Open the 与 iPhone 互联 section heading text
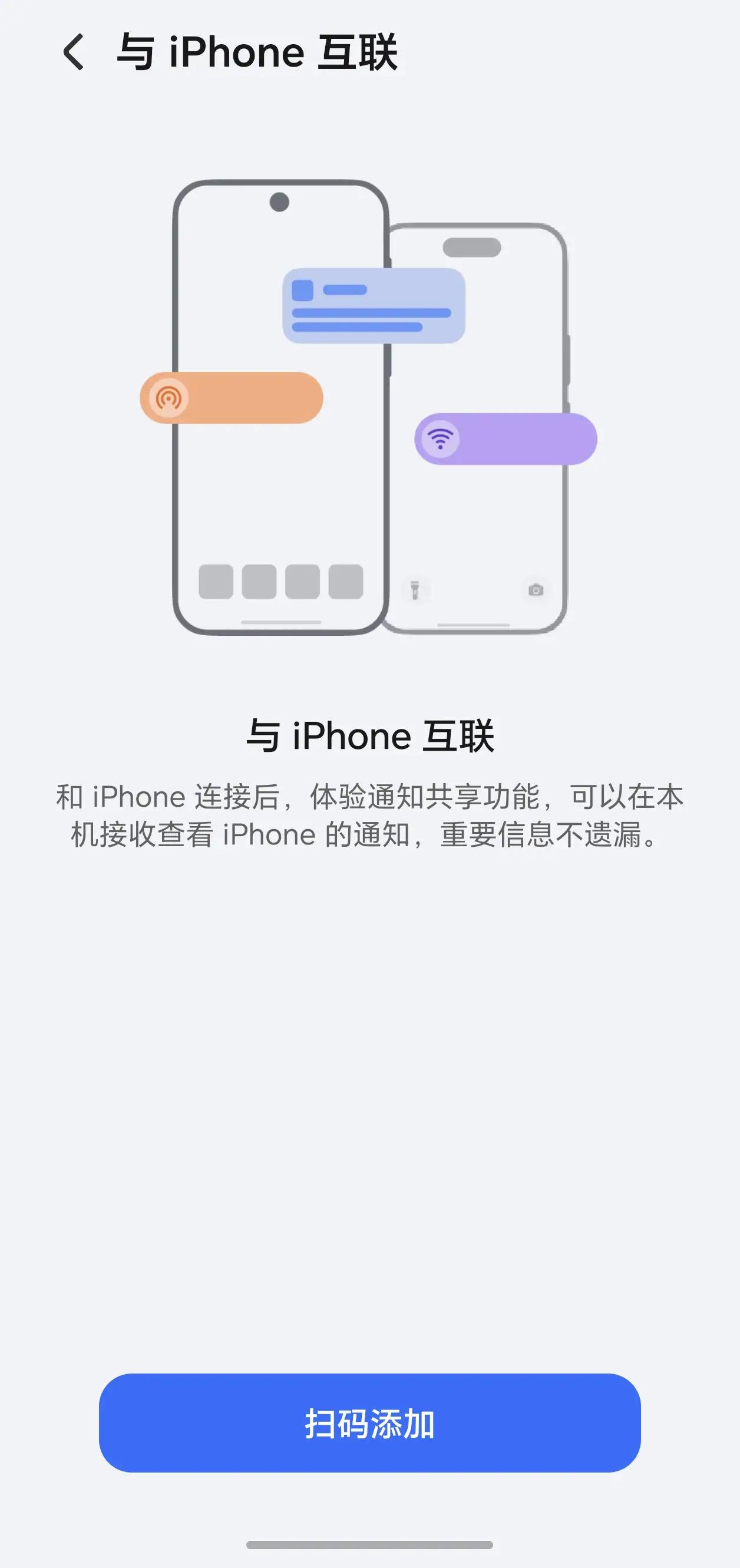The width and height of the screenshot is (740, 1568). tap(370, 735)
